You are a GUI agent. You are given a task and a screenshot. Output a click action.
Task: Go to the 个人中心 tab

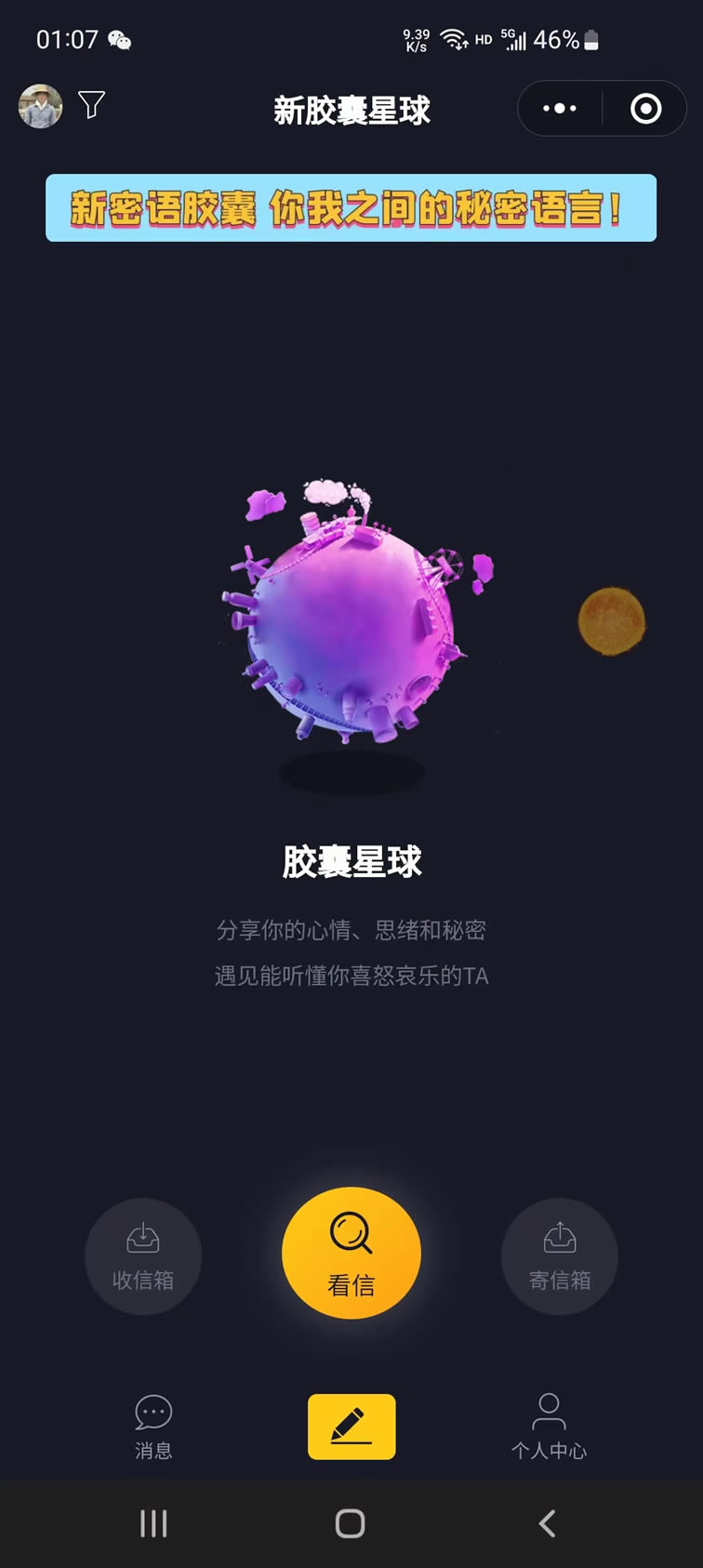click(549, 1427)
